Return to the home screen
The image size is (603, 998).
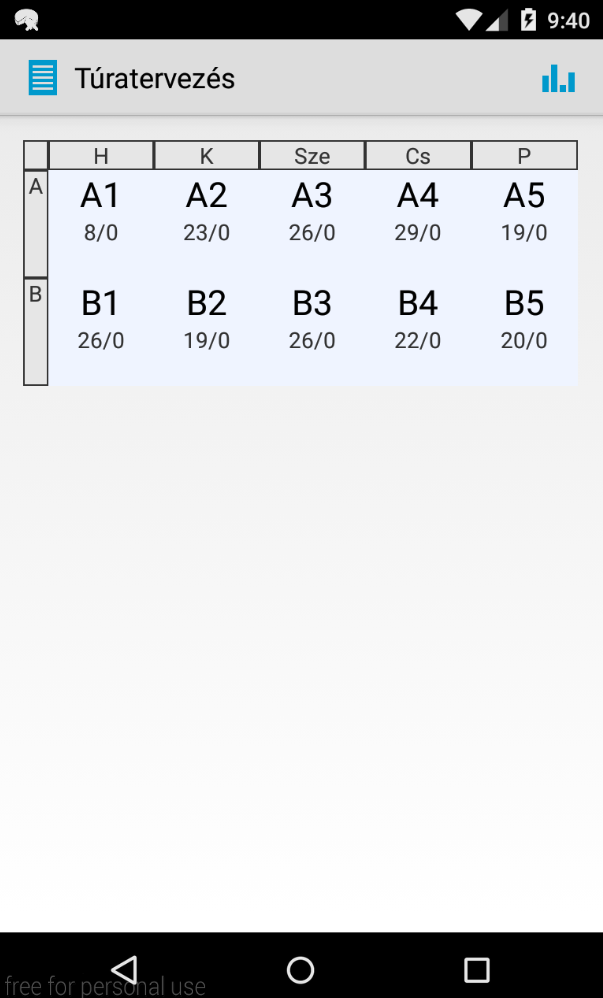(301, 970)
